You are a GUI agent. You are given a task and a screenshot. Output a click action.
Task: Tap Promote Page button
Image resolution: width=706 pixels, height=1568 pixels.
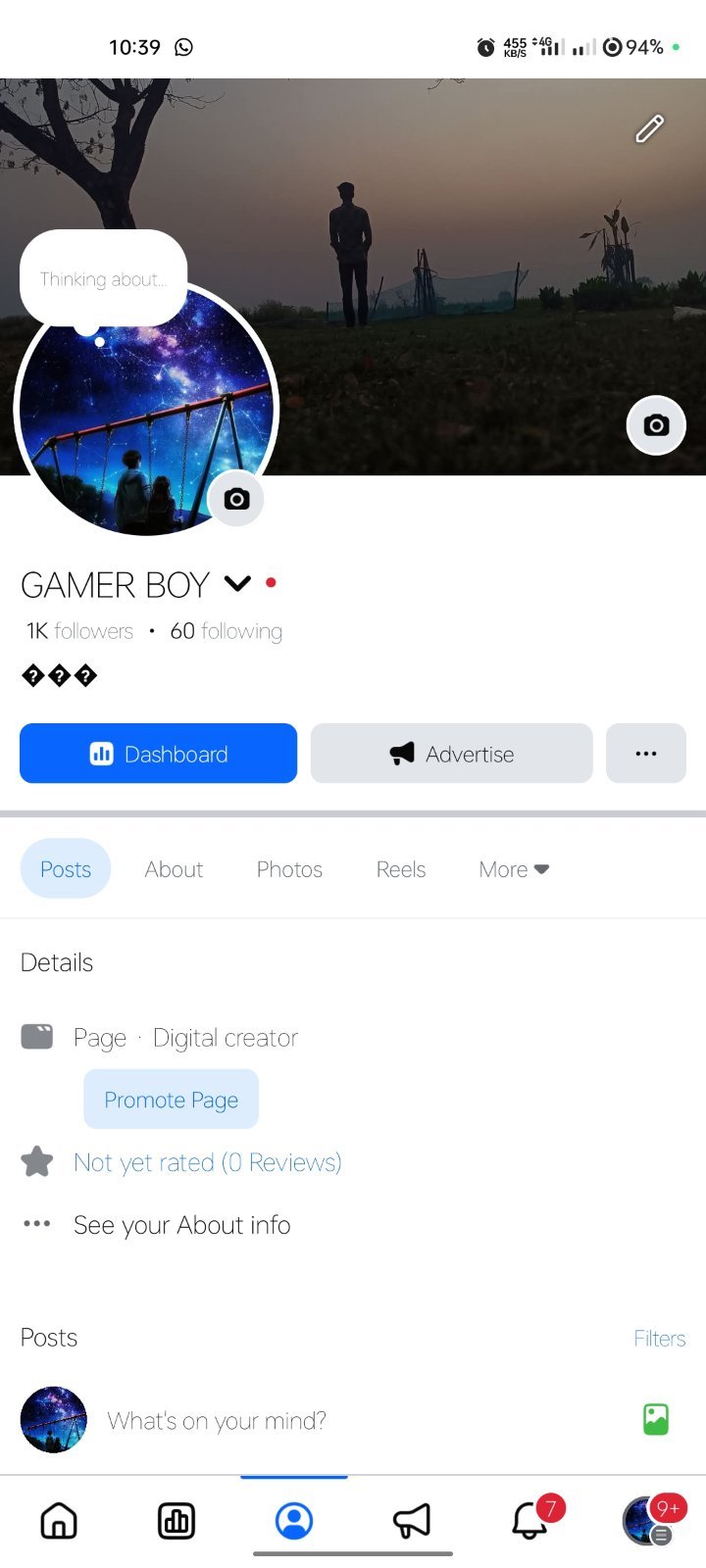pos(171,1100)
